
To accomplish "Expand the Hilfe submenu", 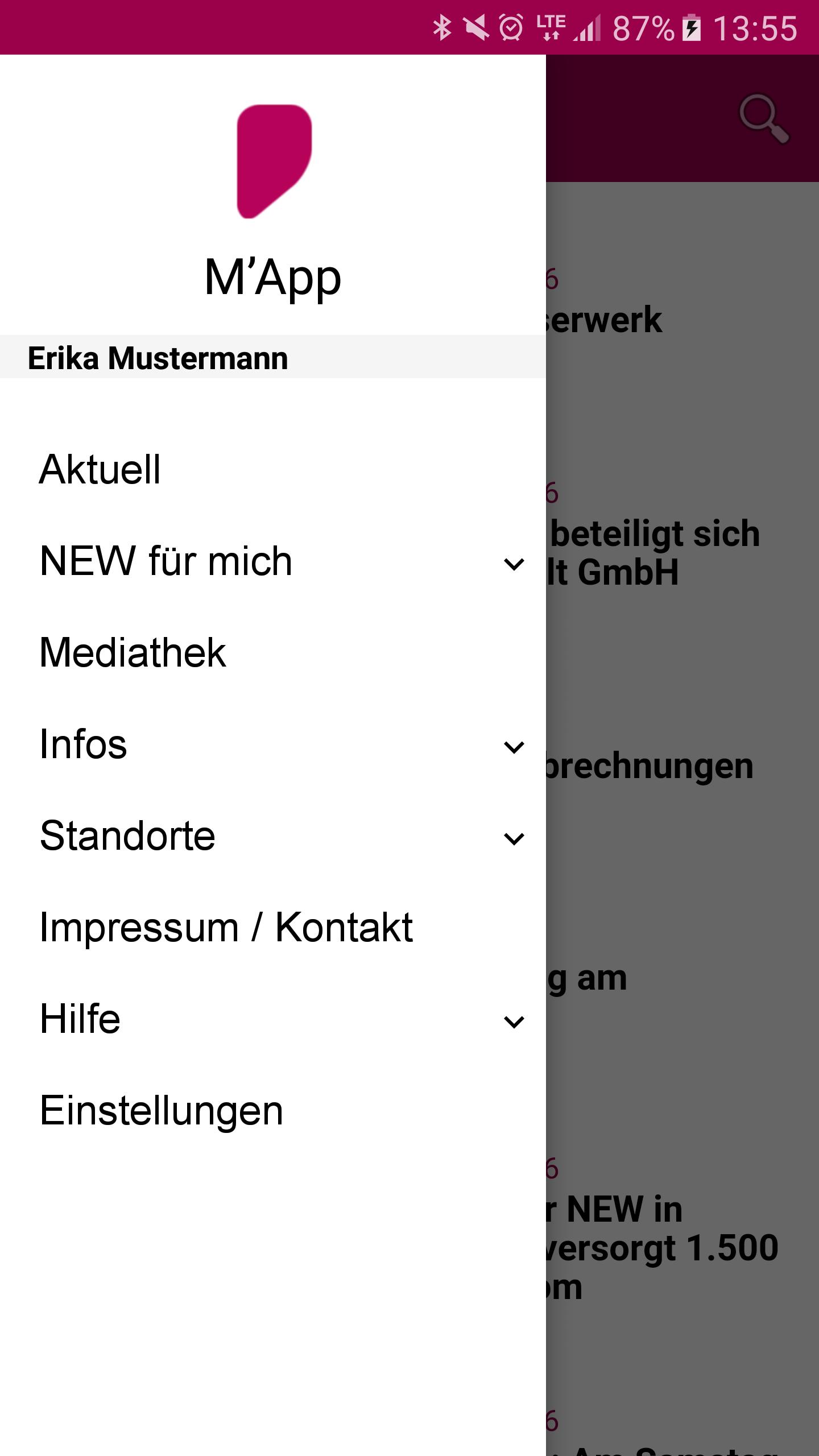I will [514, 1021].
